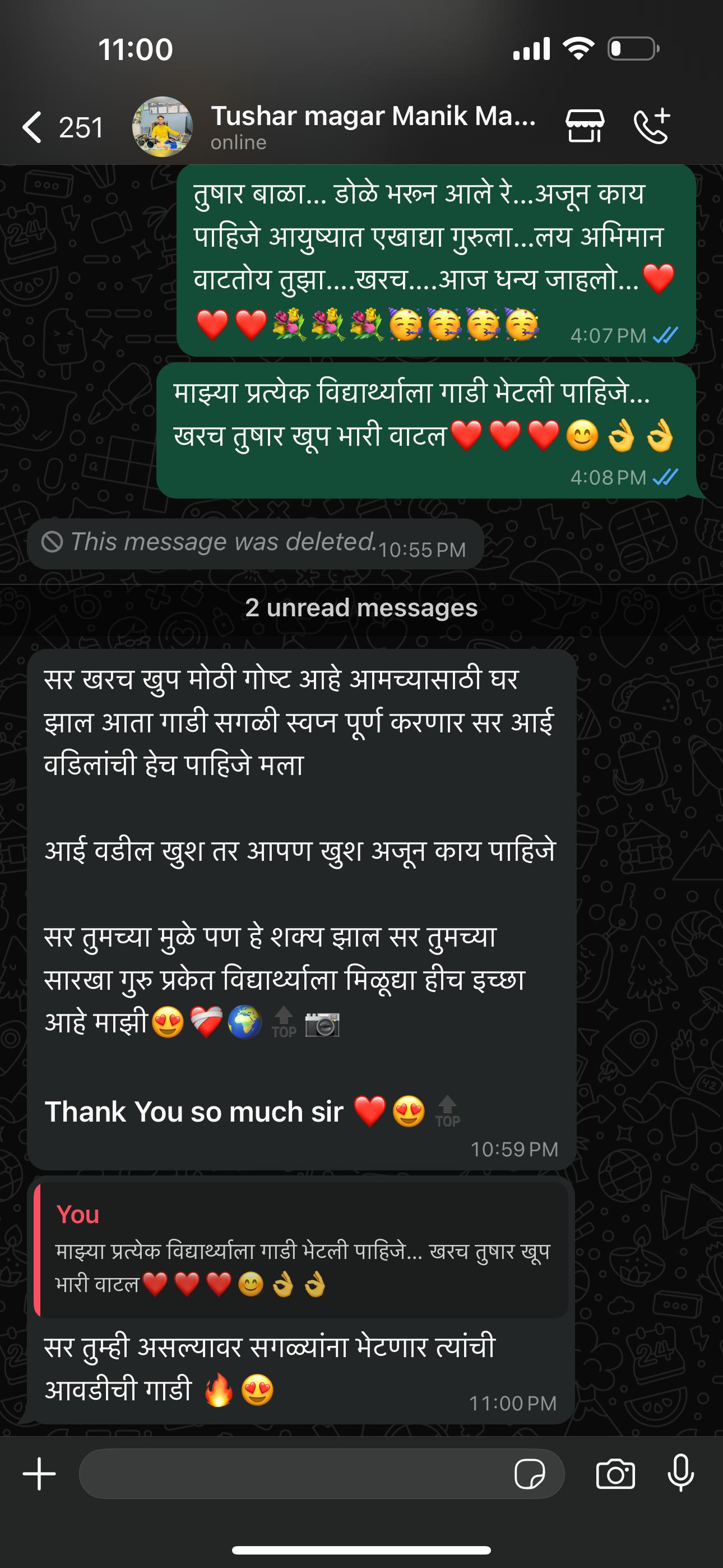Open the sticker picker
723x1568 pixels.
pos(530,1474)
